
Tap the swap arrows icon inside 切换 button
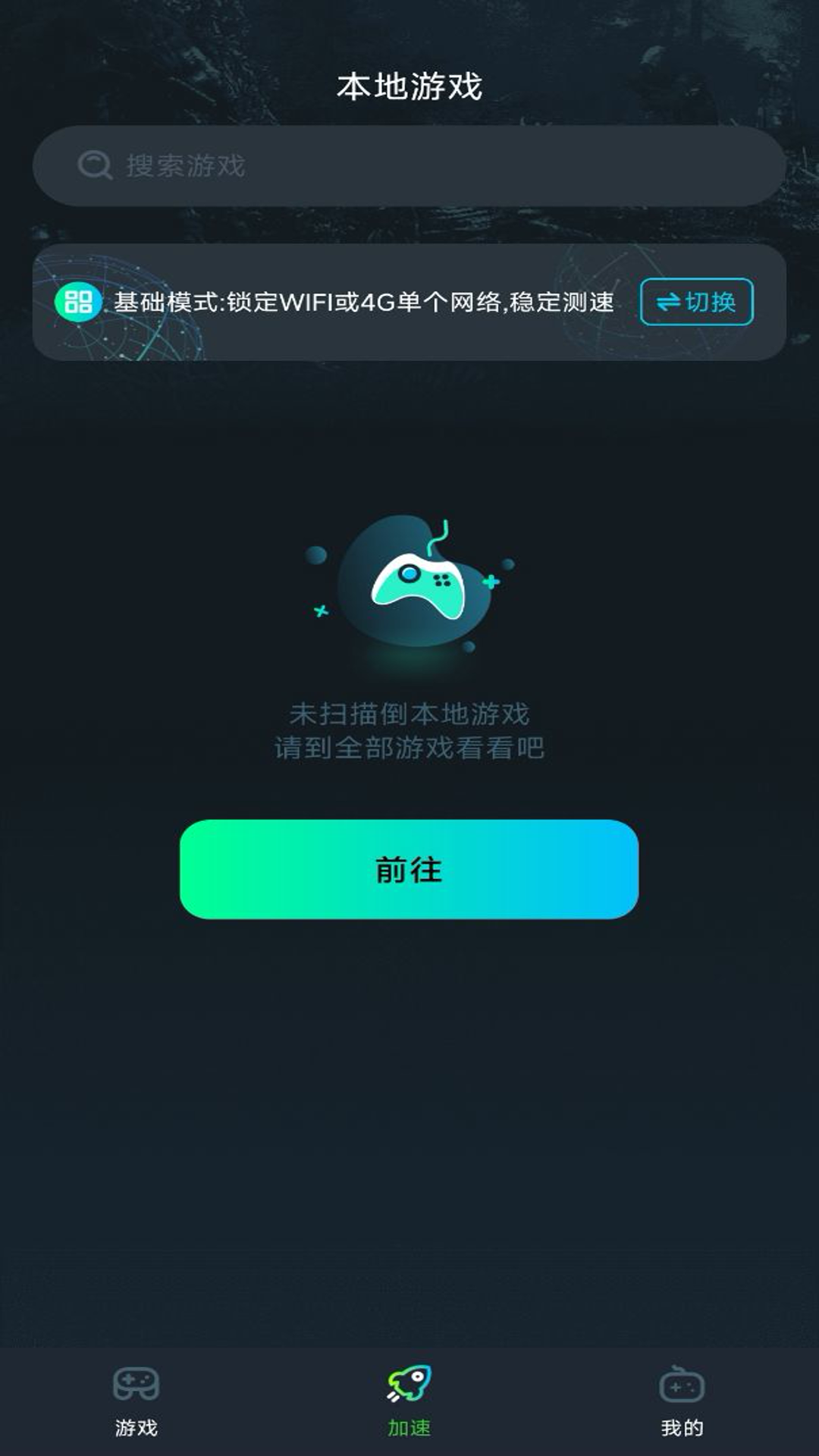[670, 303]
